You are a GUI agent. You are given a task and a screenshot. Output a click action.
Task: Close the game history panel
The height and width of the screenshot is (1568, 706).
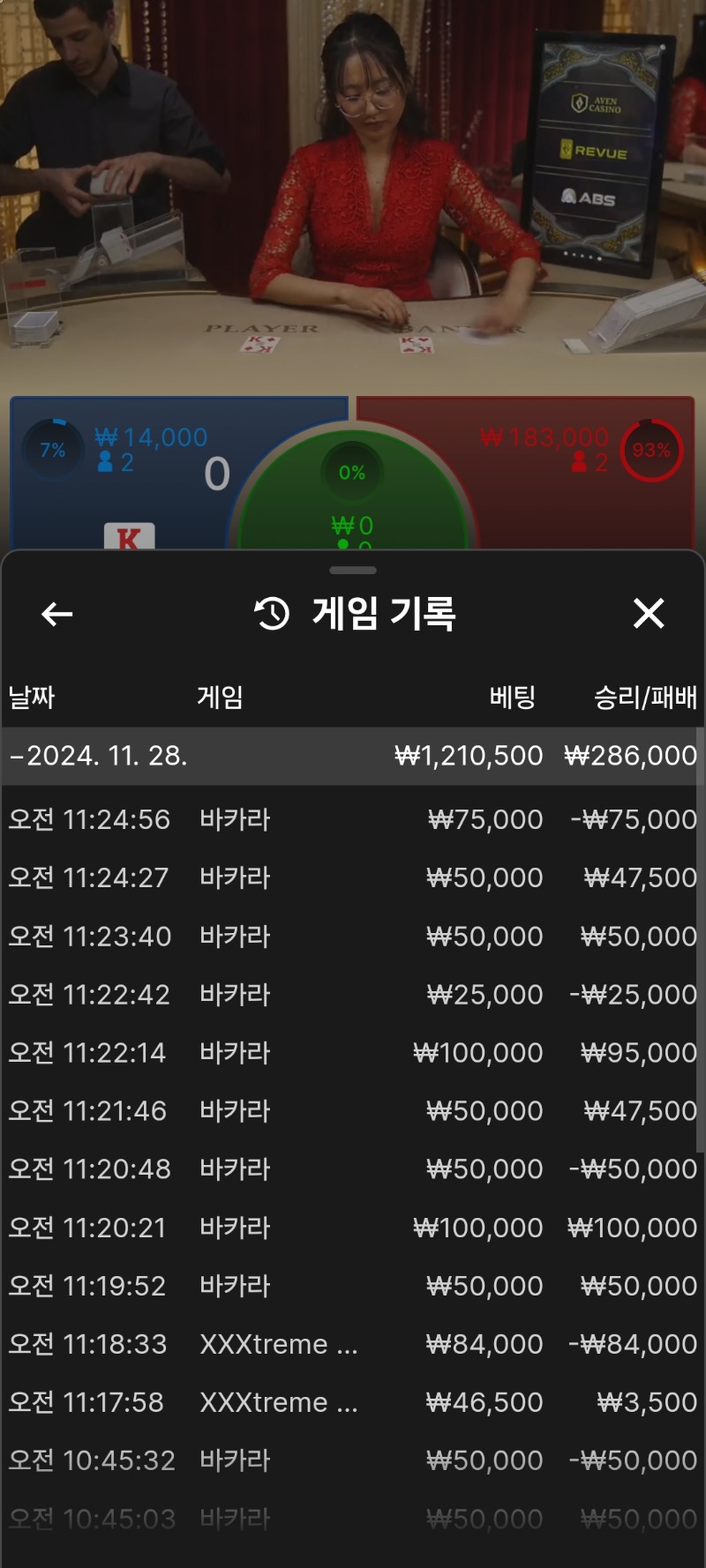click(x=649, y=613)
